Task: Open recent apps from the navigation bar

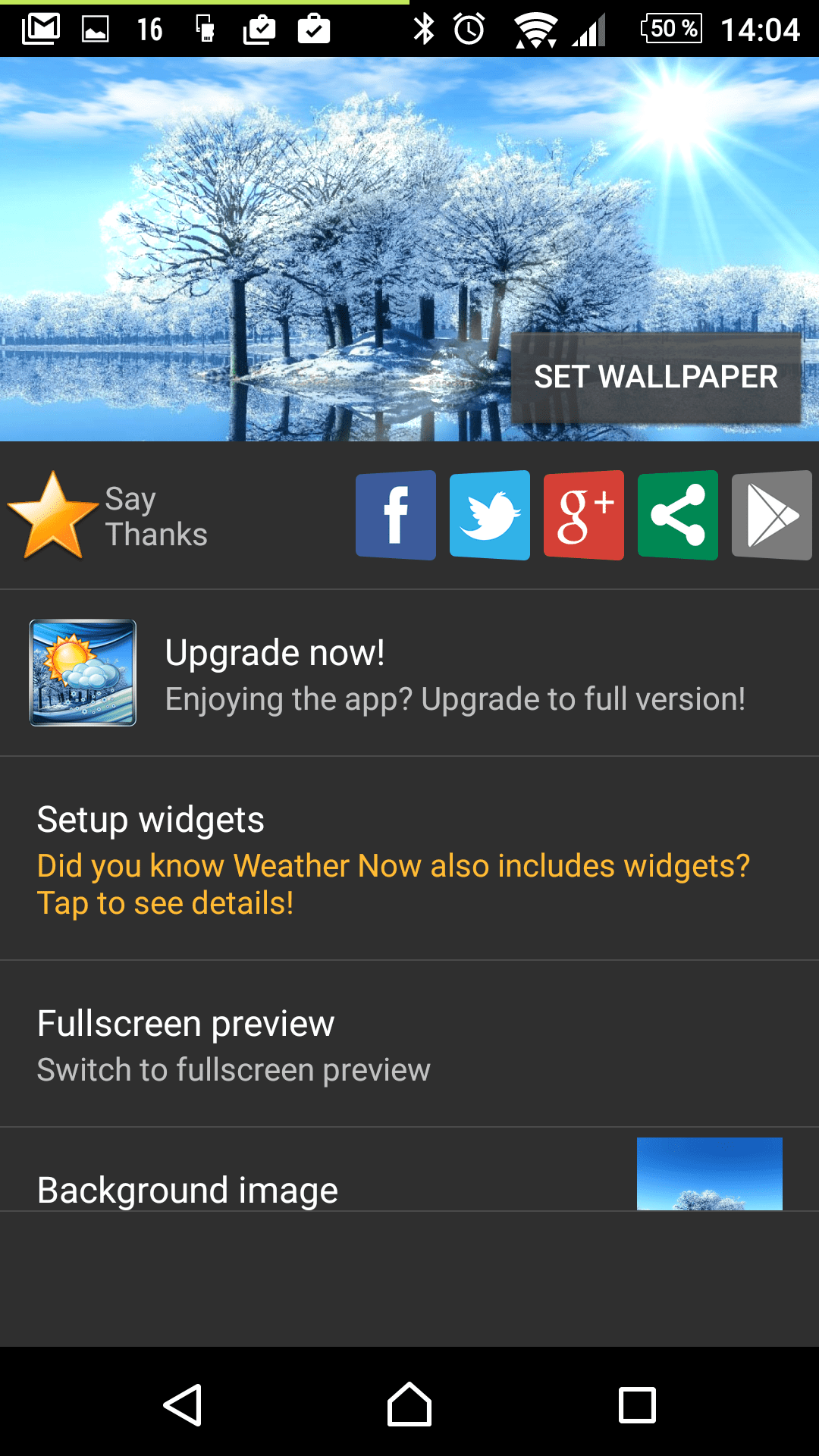Action: point(637,1404)
